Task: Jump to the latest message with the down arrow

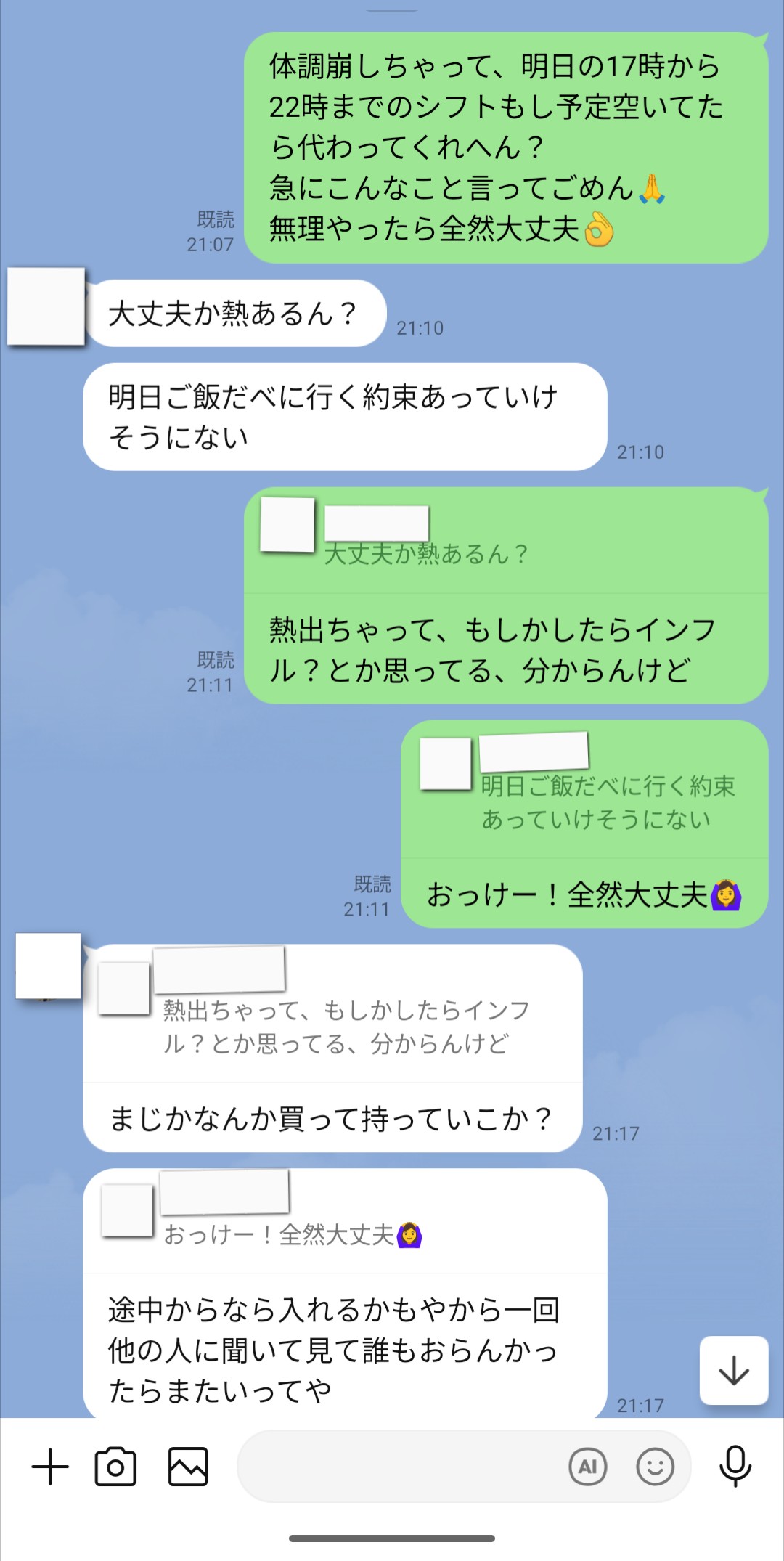Action: tap(734, 1370)
